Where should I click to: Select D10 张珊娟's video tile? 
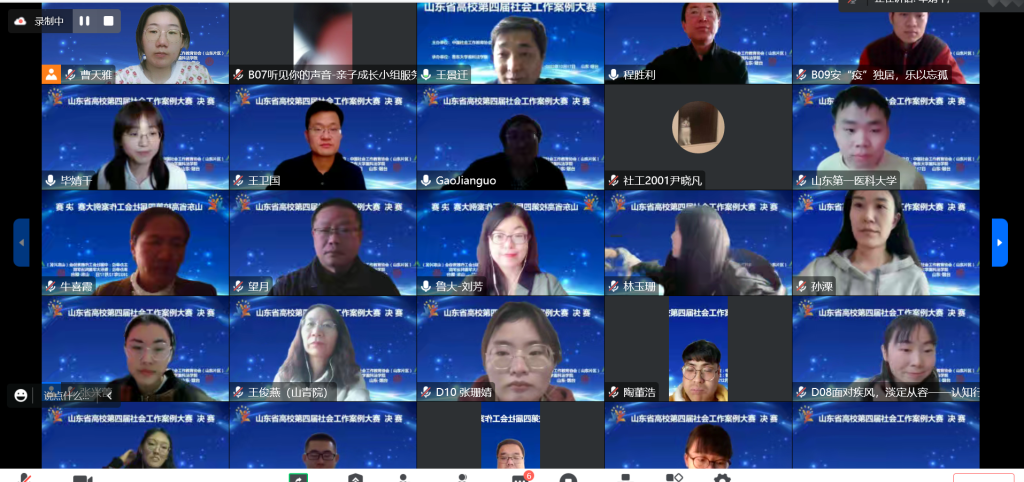coord(510,349)
